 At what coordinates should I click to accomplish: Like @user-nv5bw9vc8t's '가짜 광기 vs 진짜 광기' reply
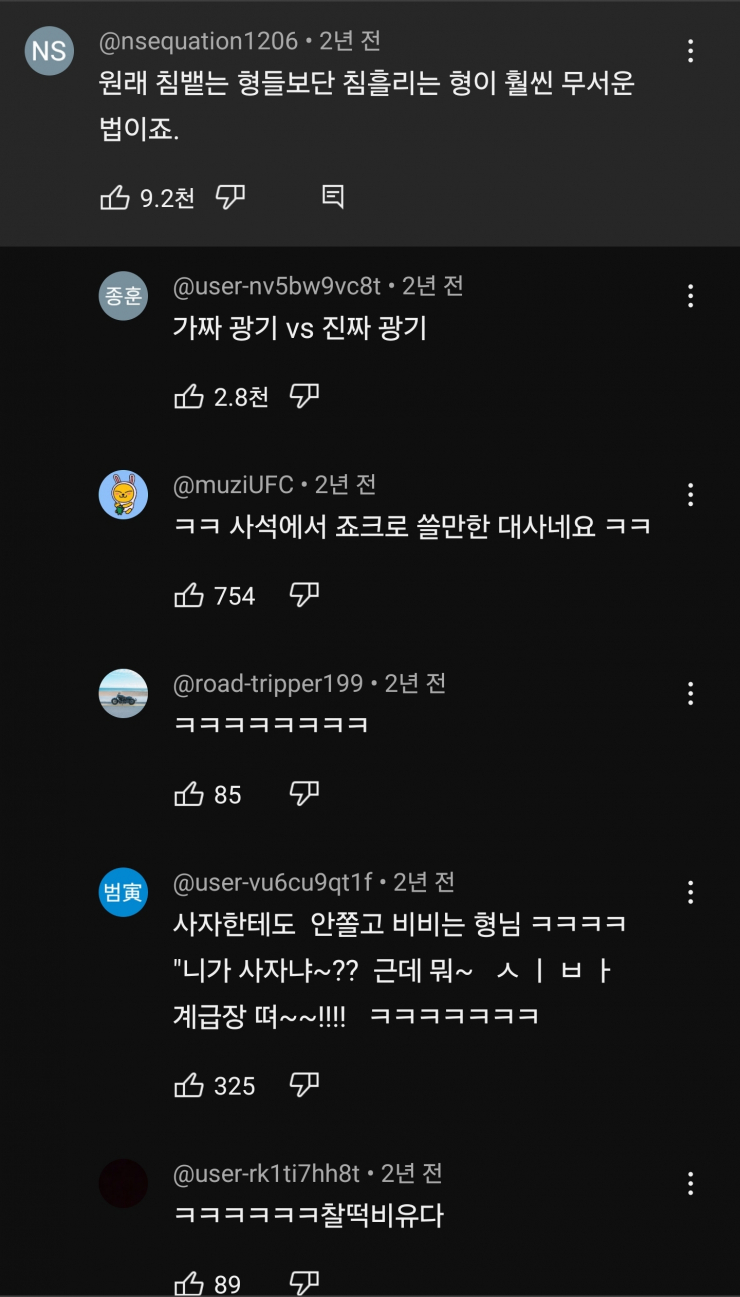[x=190, y=395]
